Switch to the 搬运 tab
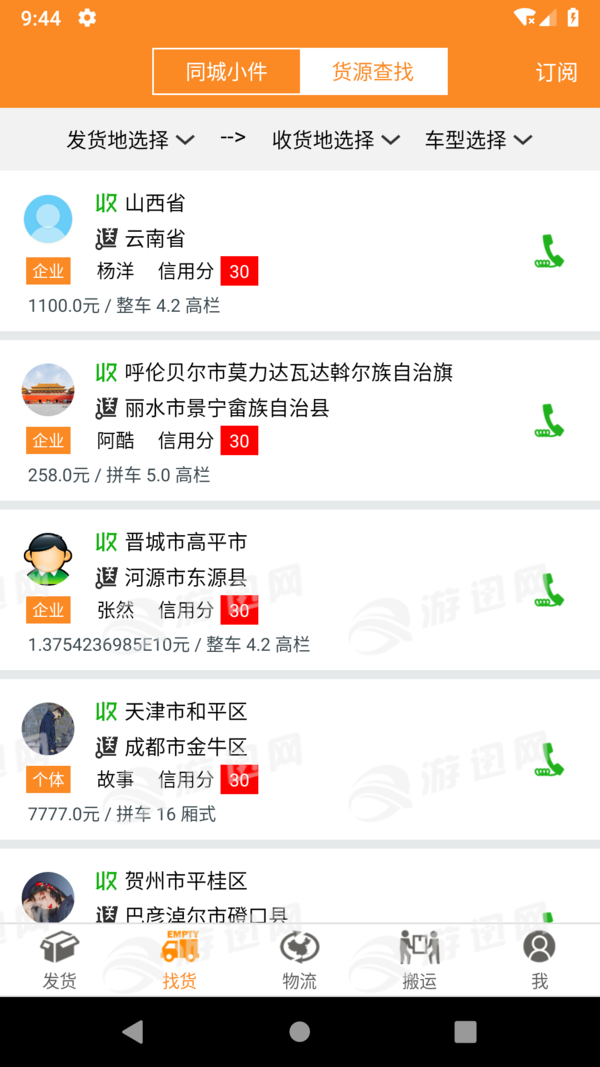Viewport: 600px width, 1067px height. (x=419, y=961)
